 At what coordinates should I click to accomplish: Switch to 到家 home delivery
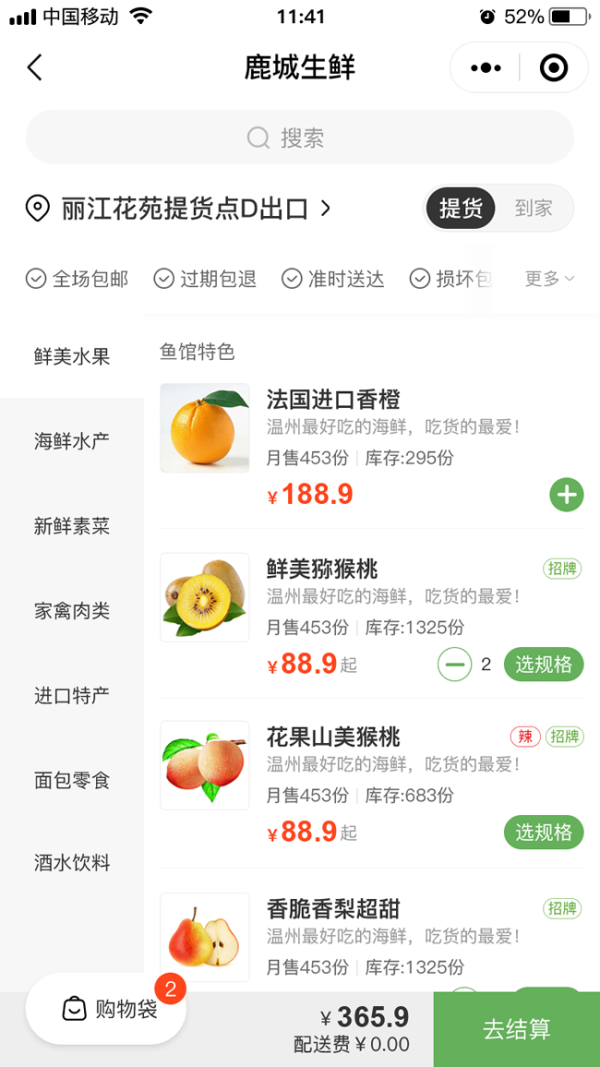(x=533, y=208)
